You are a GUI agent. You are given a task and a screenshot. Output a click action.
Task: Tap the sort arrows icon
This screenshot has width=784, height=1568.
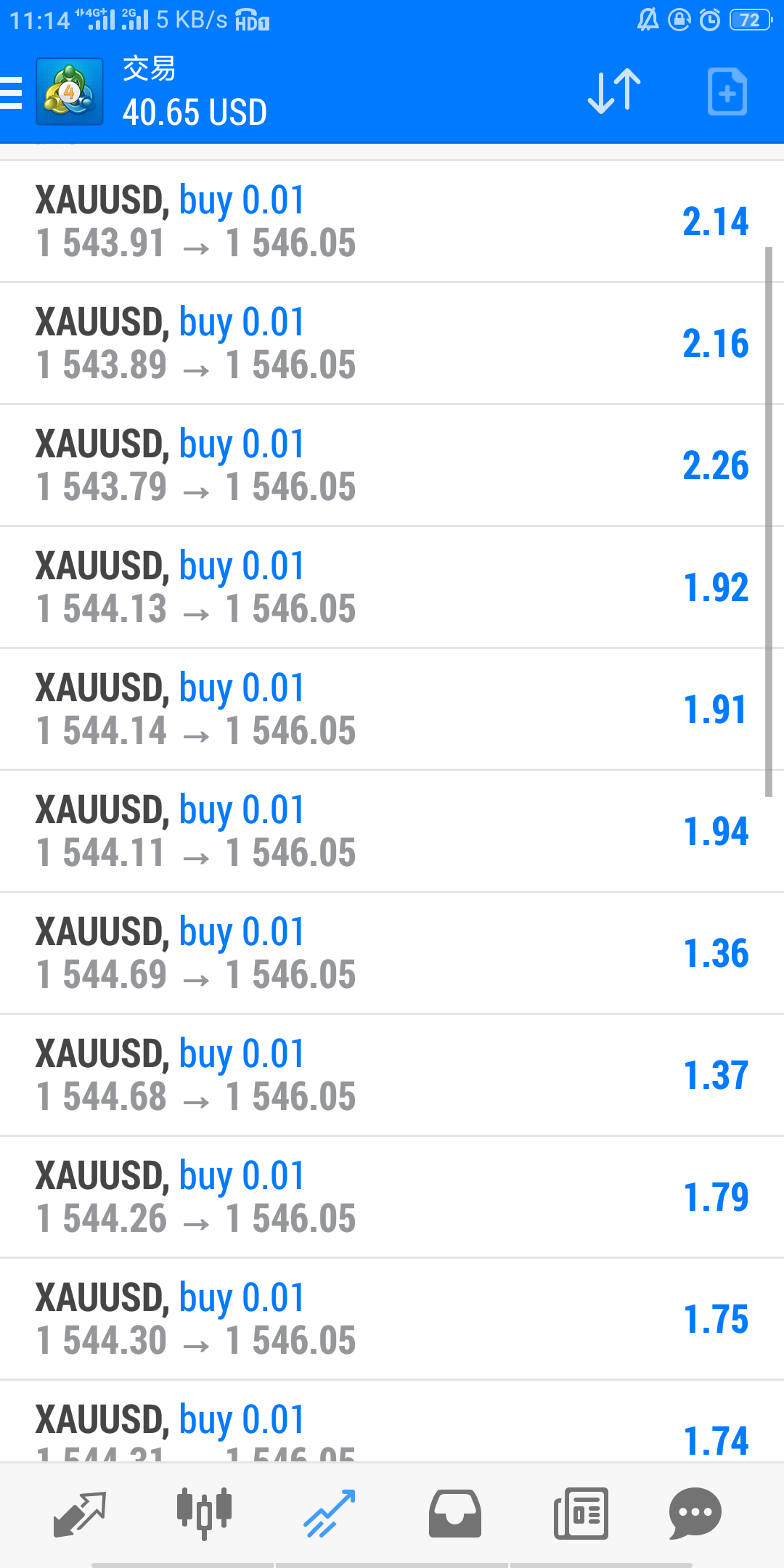point(614,92)
